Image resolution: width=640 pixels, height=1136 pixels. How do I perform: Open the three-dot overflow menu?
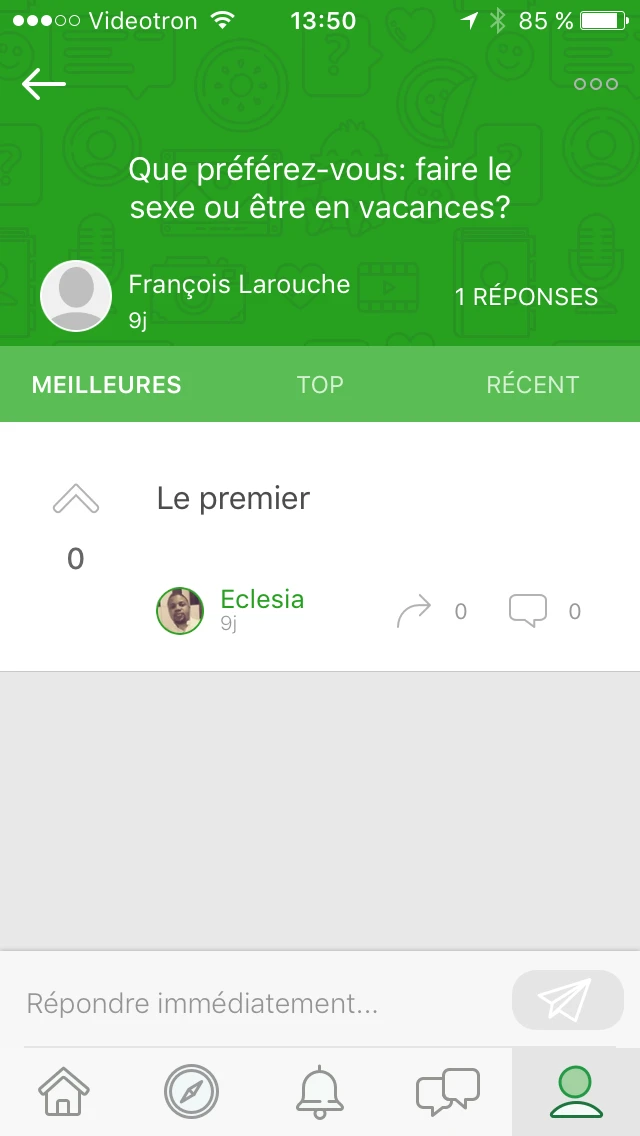tap(596, 84)
